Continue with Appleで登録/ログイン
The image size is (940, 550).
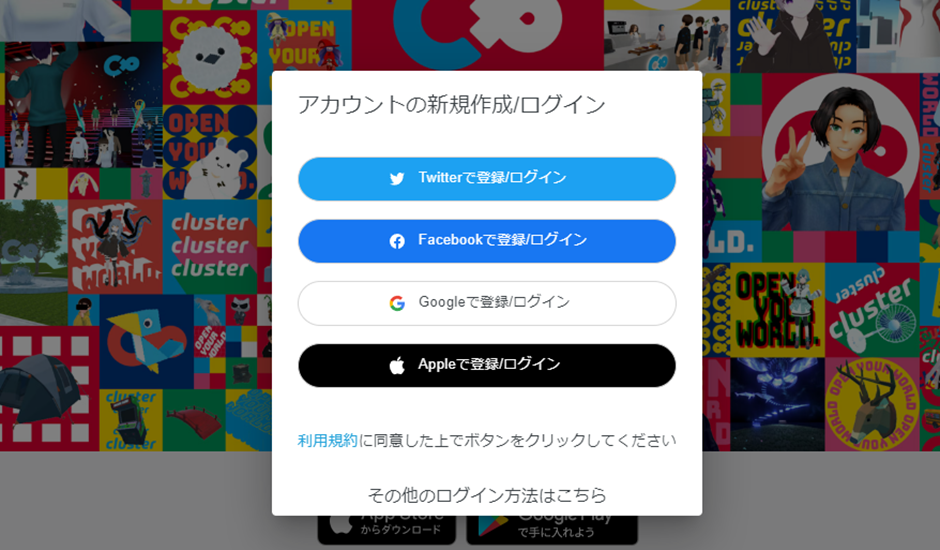(486, 365)
